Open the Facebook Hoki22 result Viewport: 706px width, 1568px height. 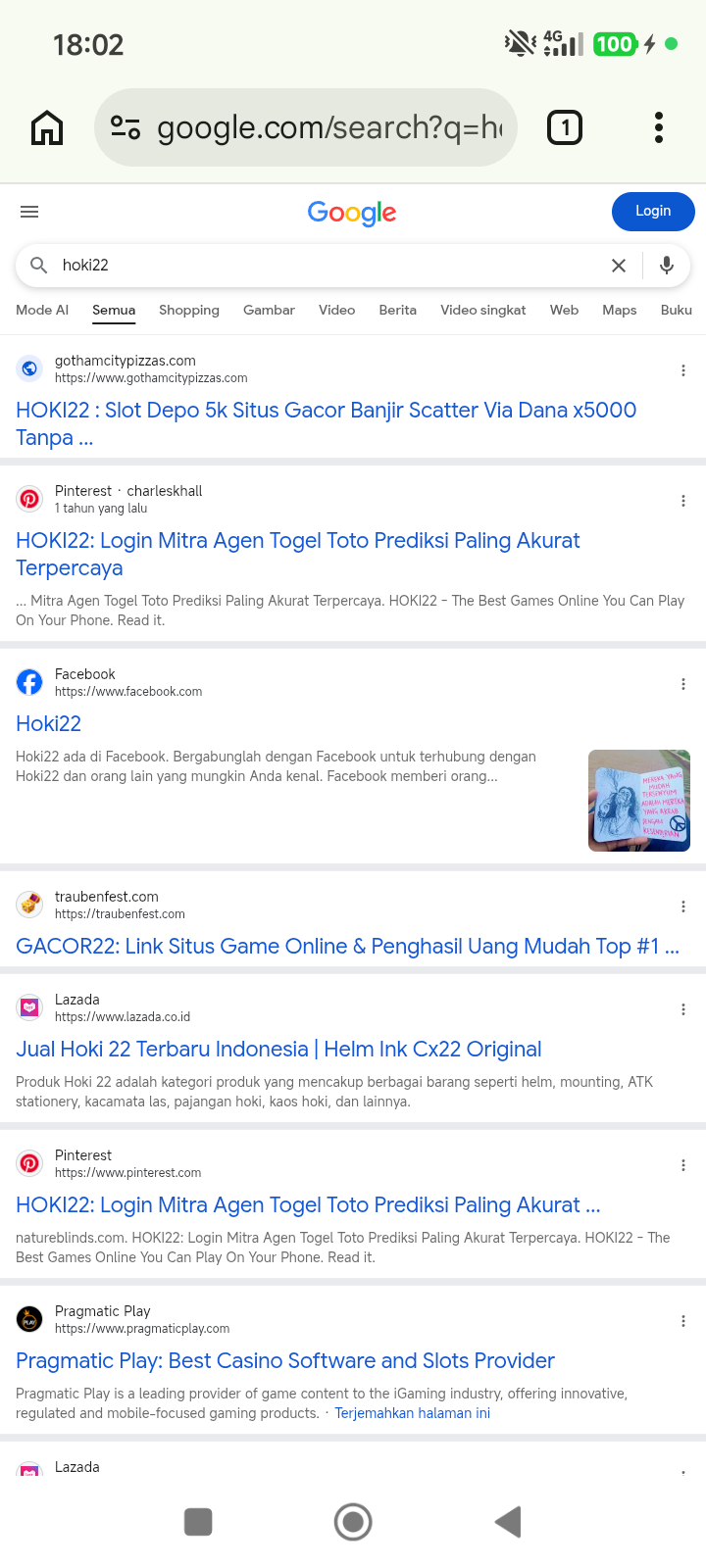49,723
